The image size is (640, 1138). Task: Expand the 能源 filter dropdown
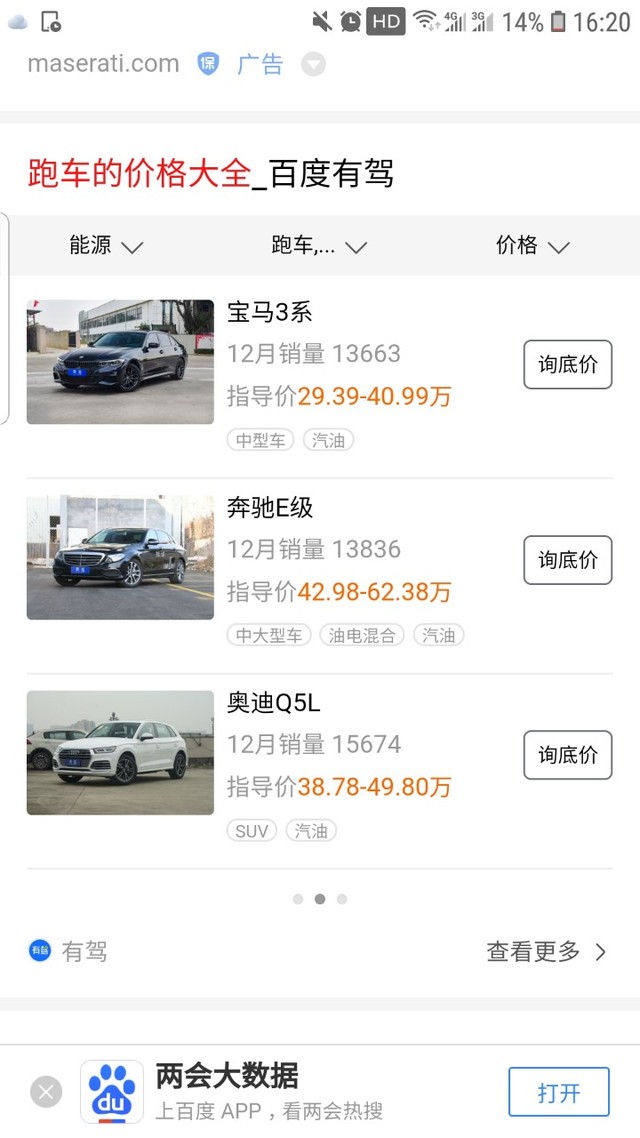[105, 246]
